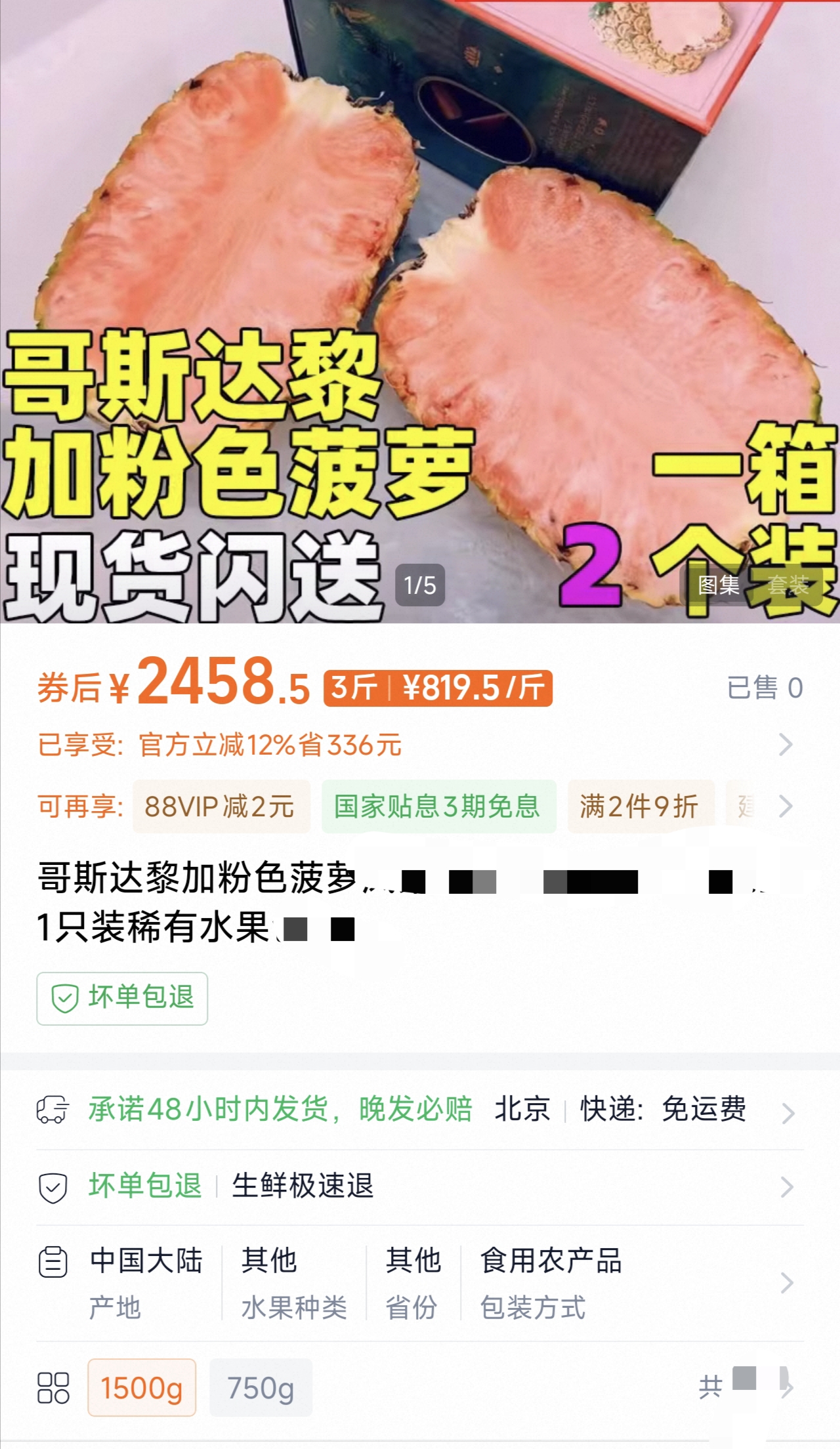Switch to the 套装 gallery tab
Image resolution: width=840 pixels, height=1449 pixels.
[x=787, y=585]
